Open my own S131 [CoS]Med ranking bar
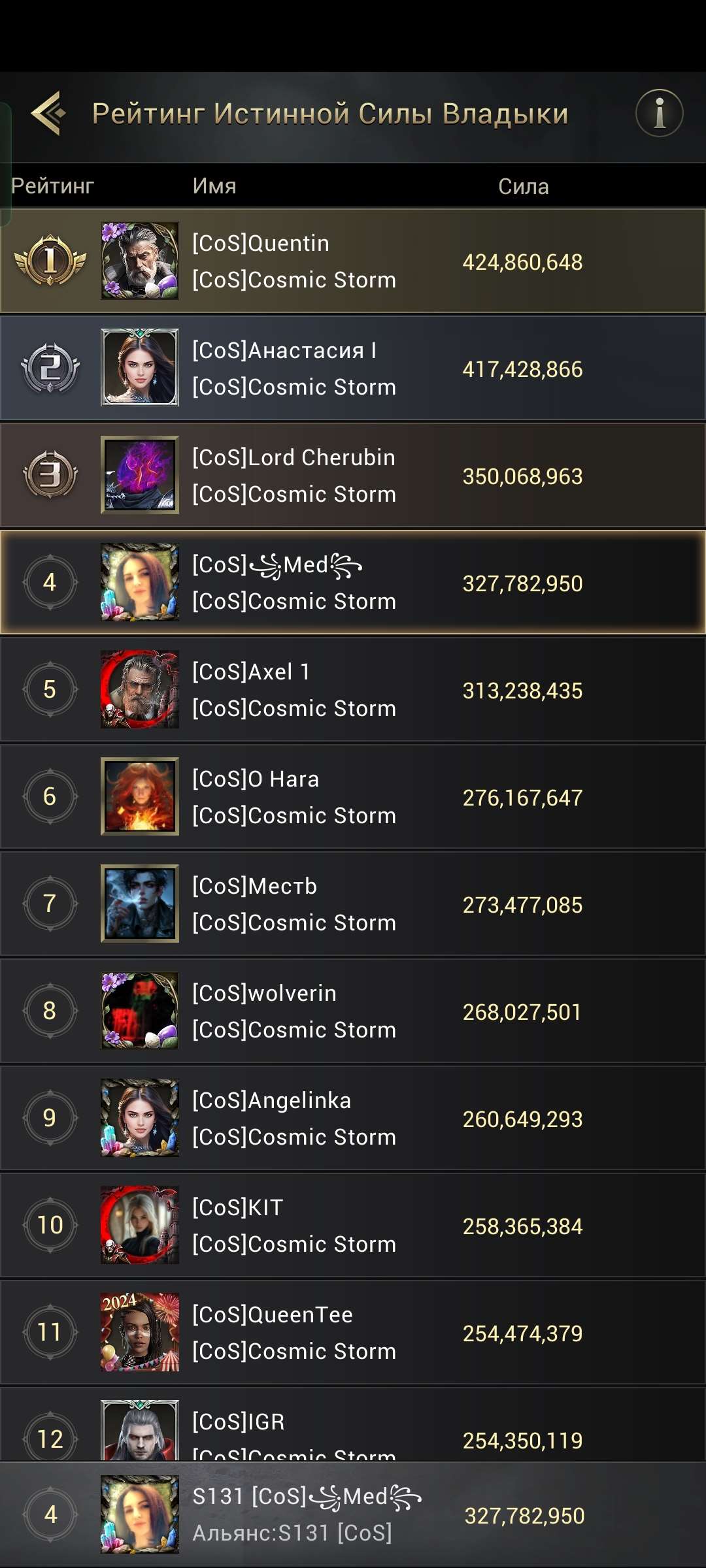 353,1514
